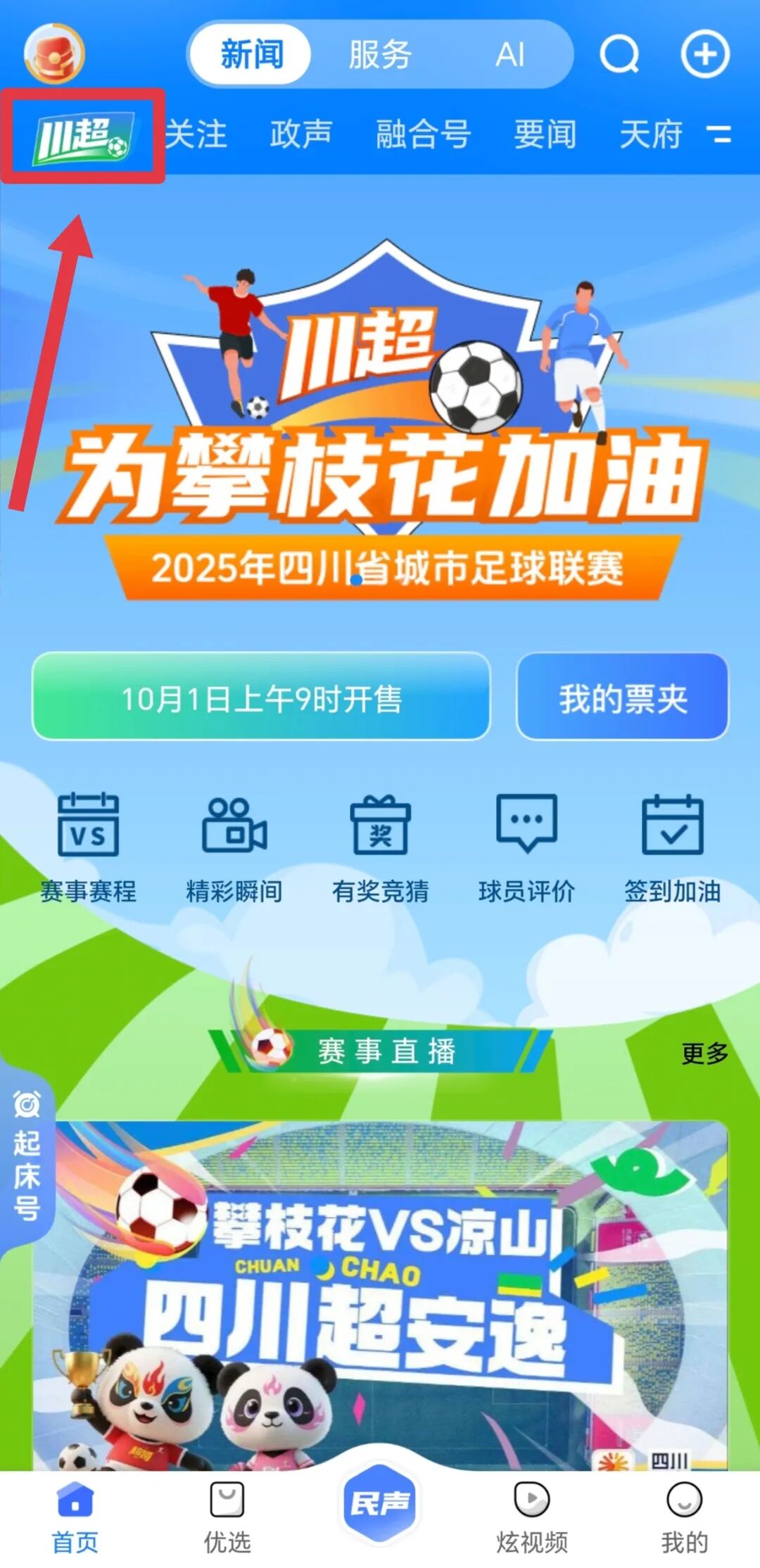The height and width of the screenshot is (1568, 760).
Task: Tap the plus add icon
Action: pos(704,54)
